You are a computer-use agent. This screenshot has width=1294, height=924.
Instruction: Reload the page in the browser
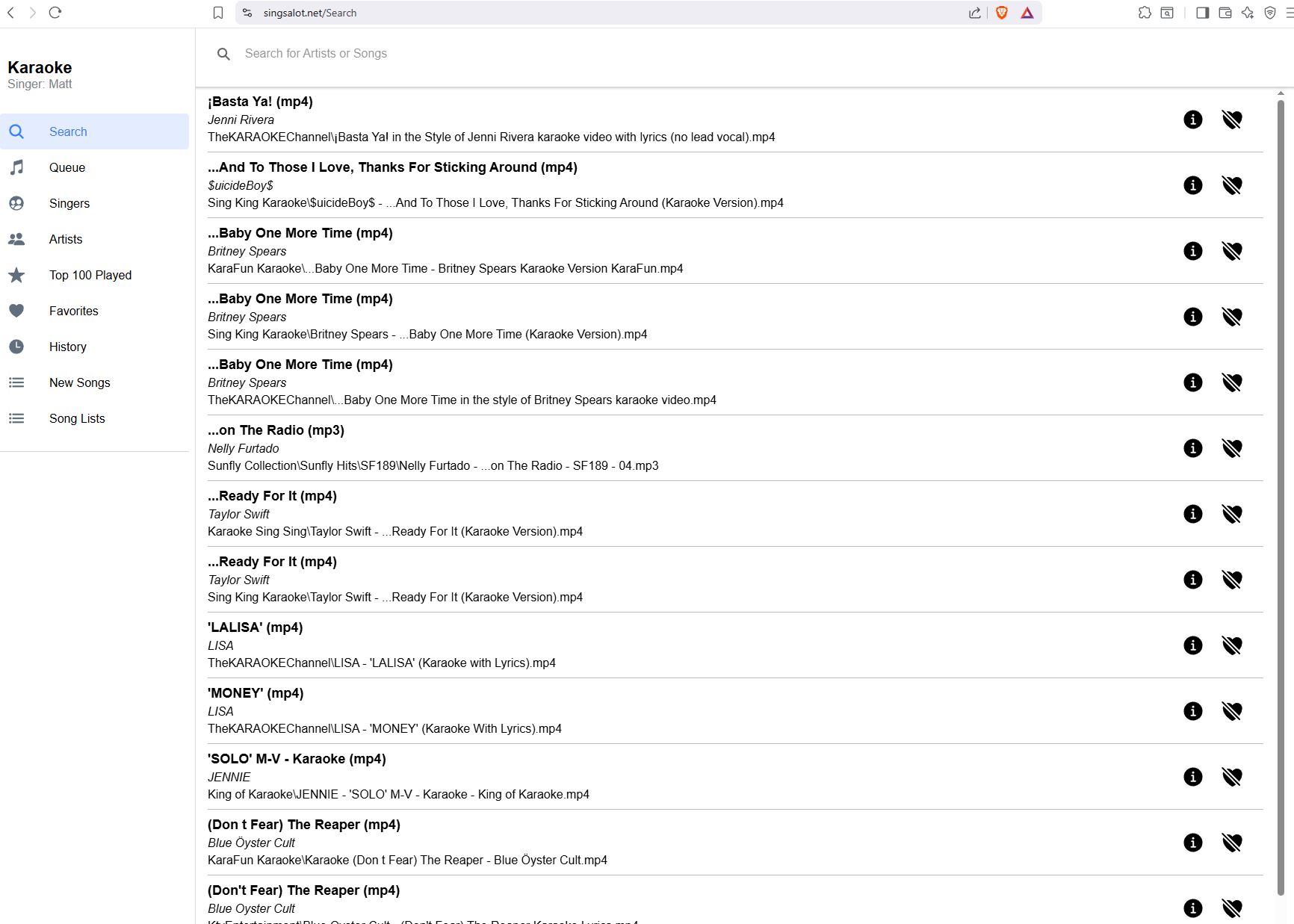(55, 13)
